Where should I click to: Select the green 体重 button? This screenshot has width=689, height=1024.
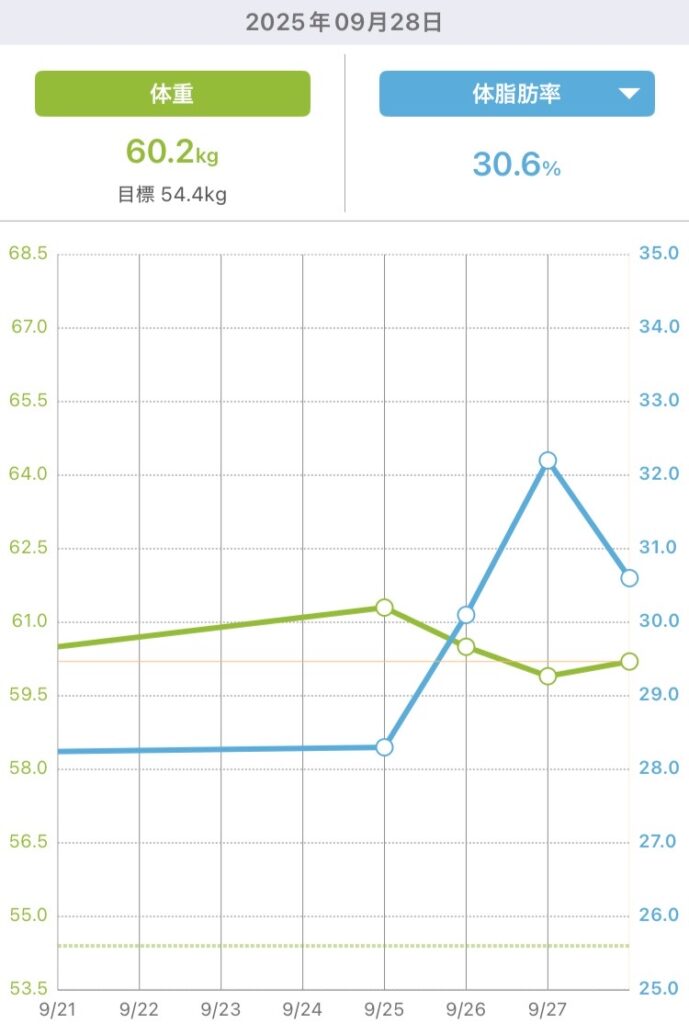point(173,94)
